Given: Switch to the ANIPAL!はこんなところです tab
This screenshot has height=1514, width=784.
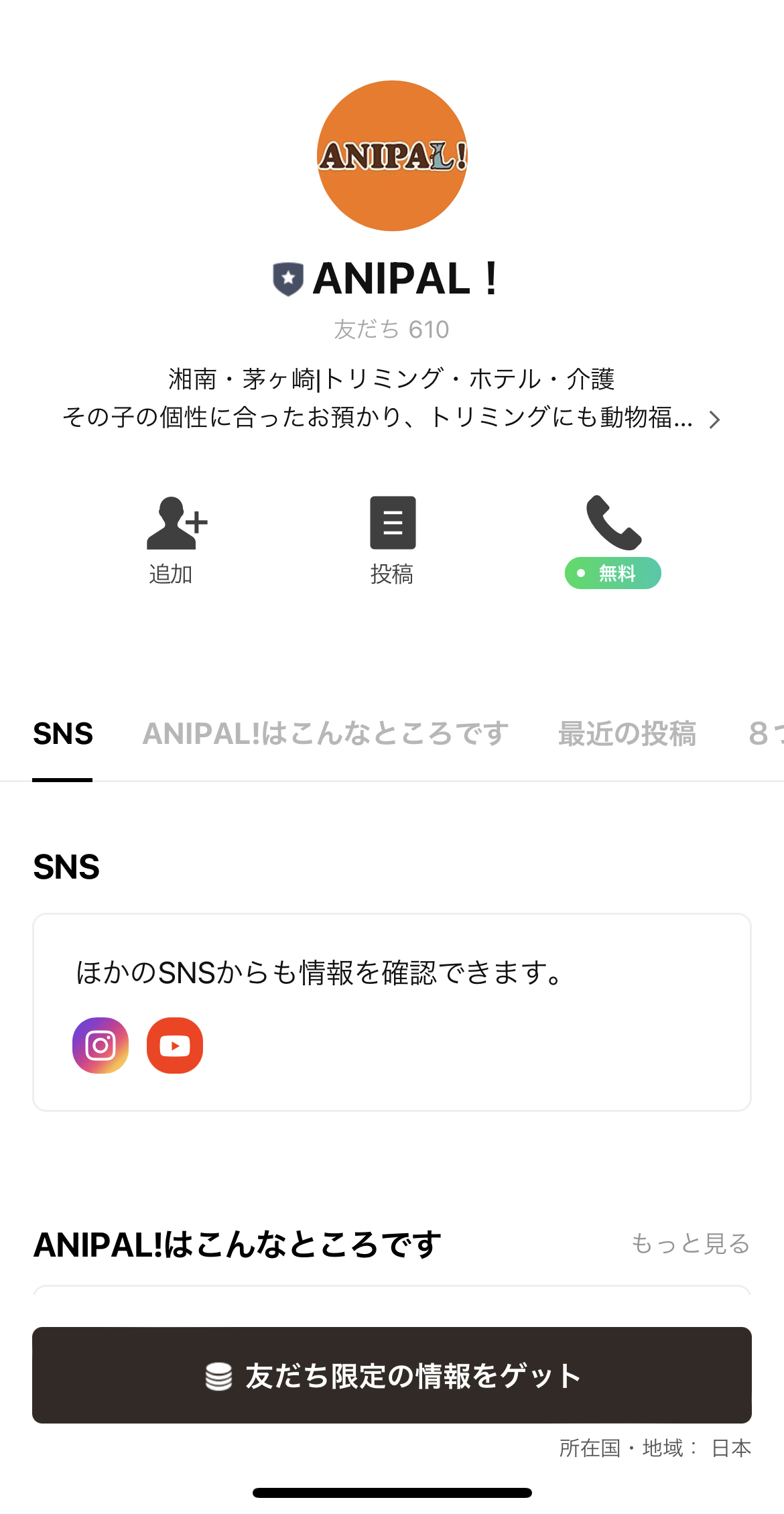Looking at the screenshot, I should tap(326, 734).
